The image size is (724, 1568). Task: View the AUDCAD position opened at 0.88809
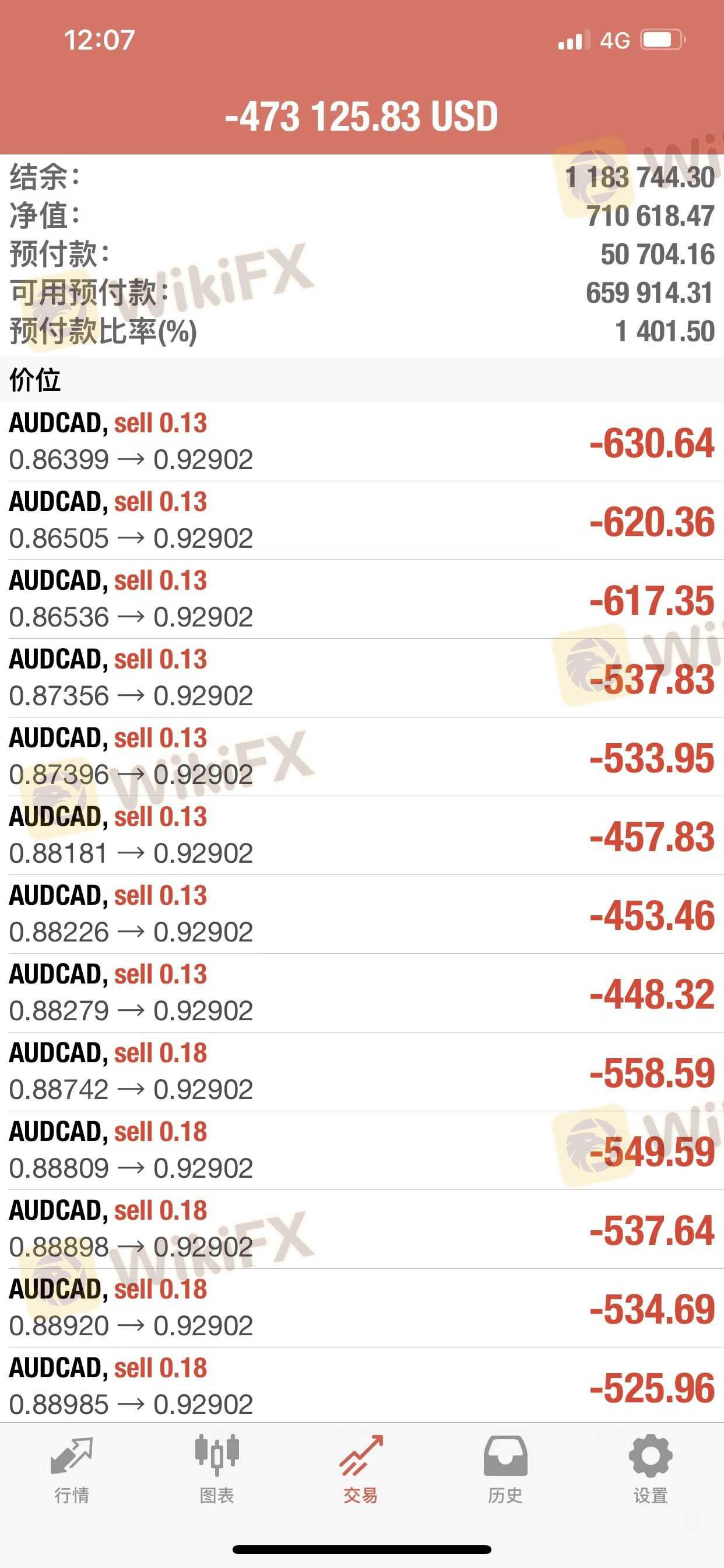(361, 1150)
